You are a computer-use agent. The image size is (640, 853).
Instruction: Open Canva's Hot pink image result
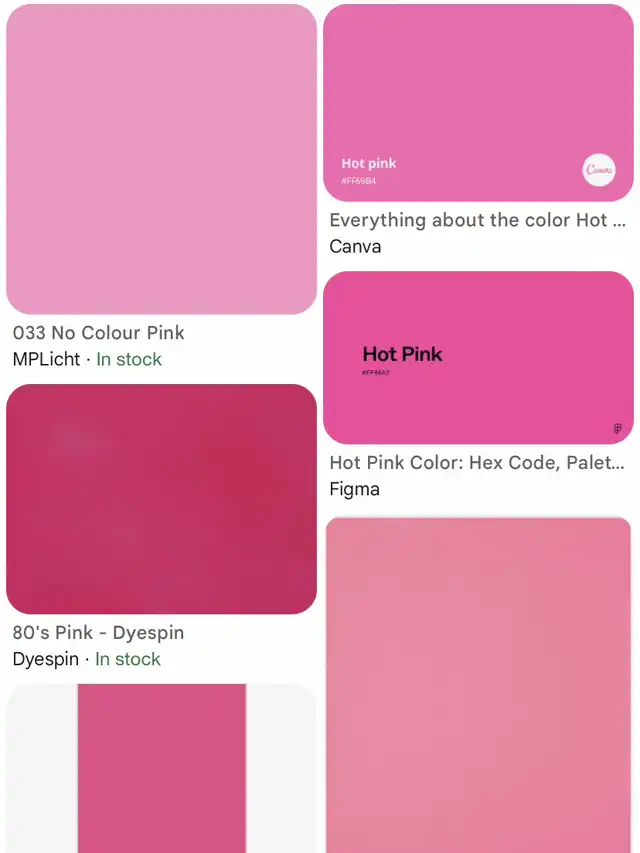(478, 103)
